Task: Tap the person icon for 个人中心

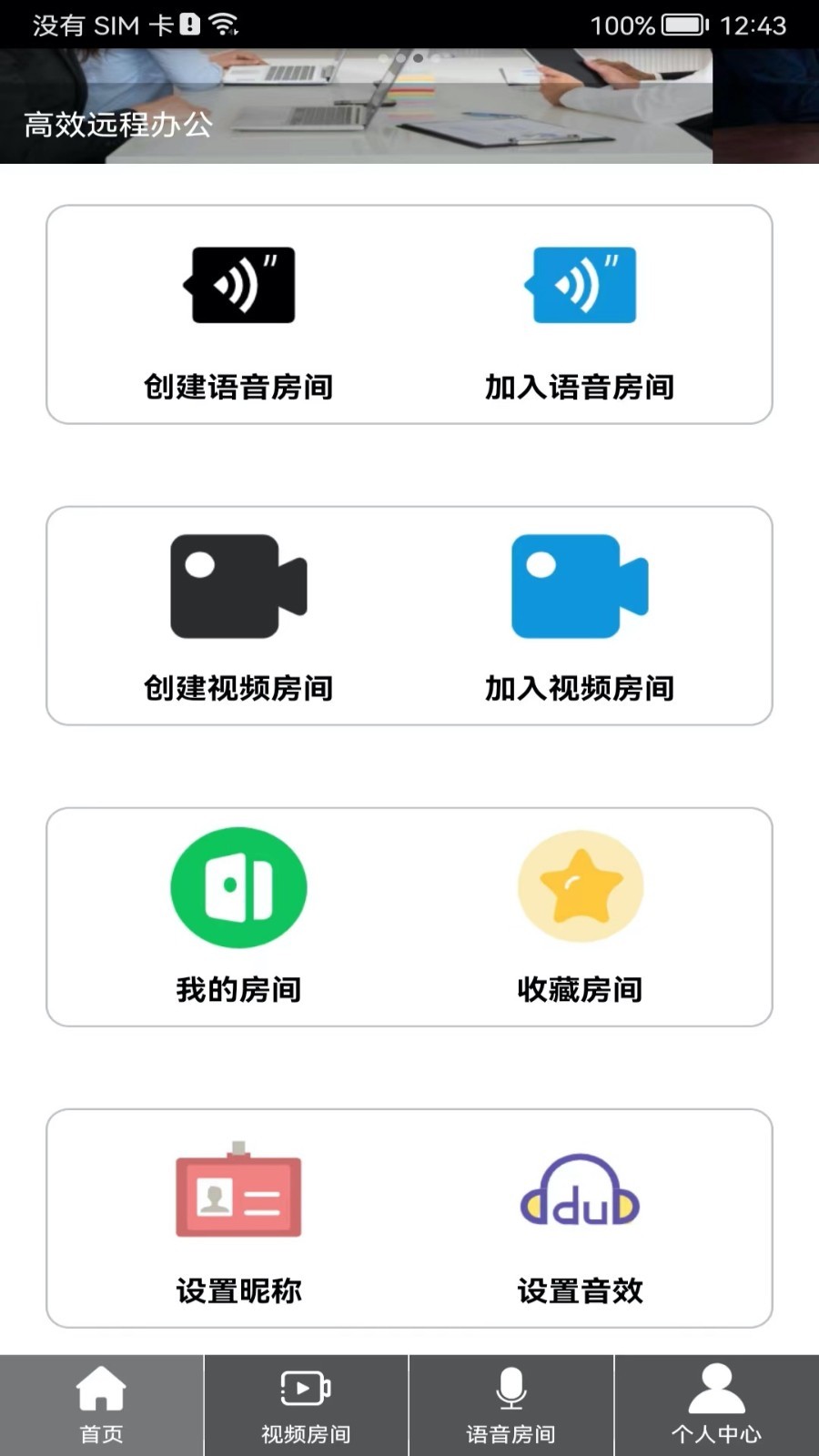Action: 716,1385
